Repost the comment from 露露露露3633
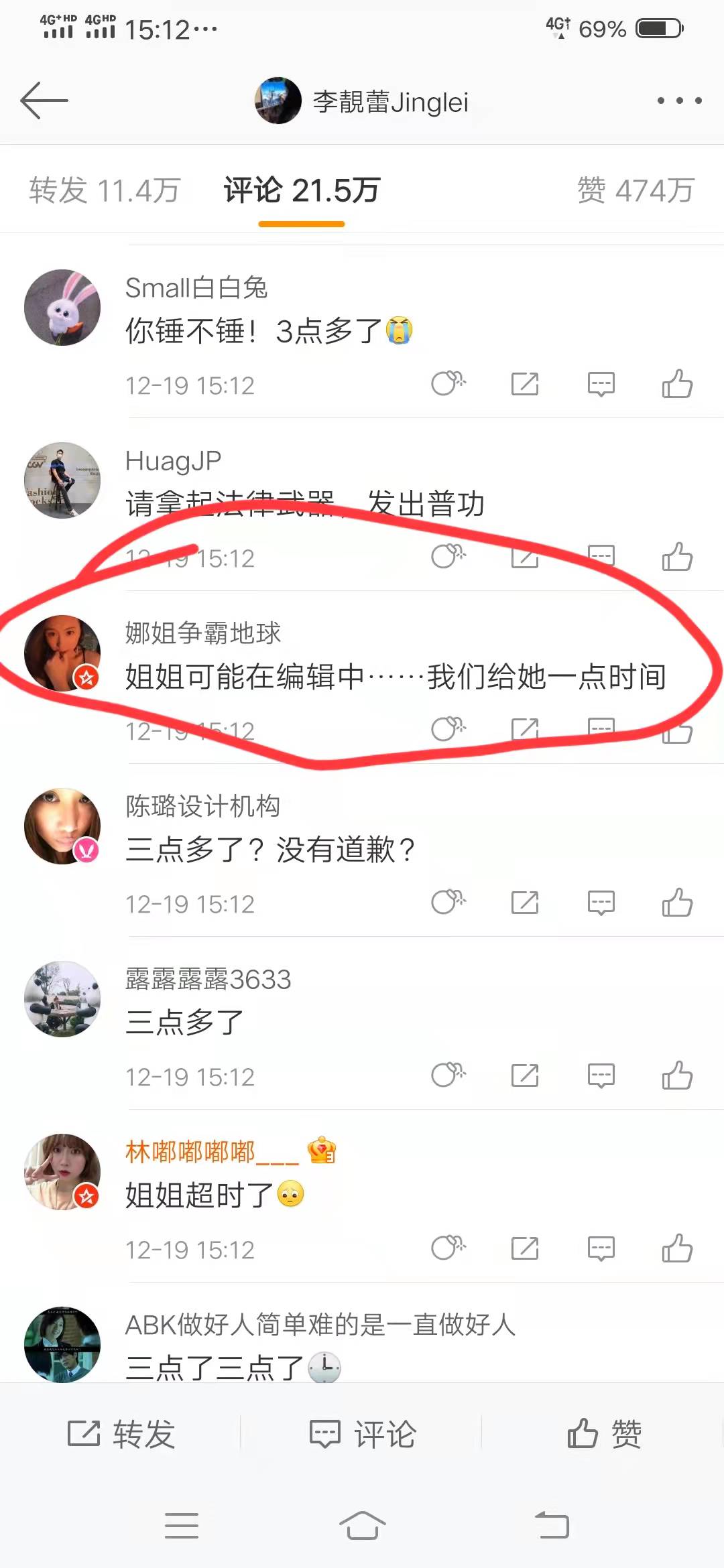Image resolution: width=724 pixels, height=1568 pixels. pos(525,1076)
